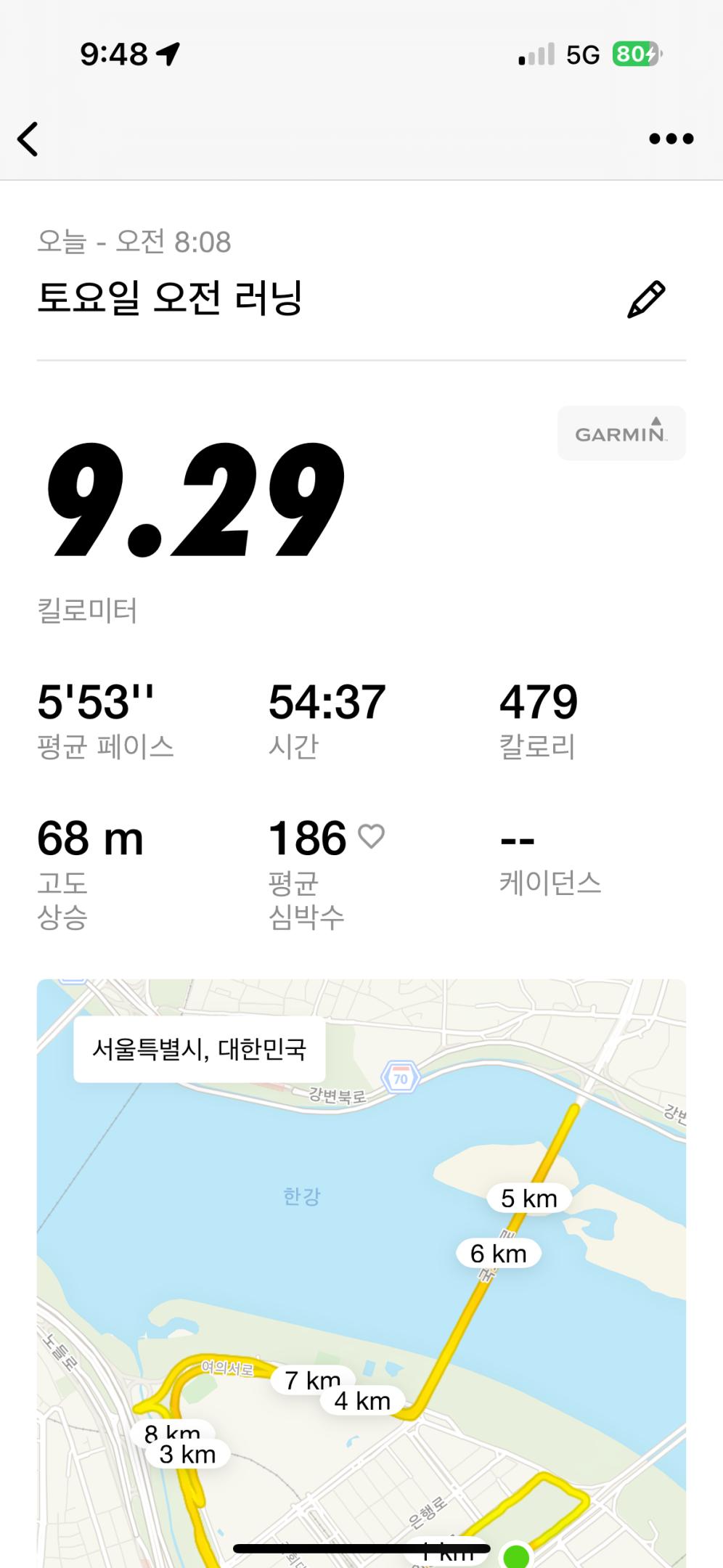This screenshot has height=1568, width=723.
Task: Go back to the previous screen
Action: point(28,139)
